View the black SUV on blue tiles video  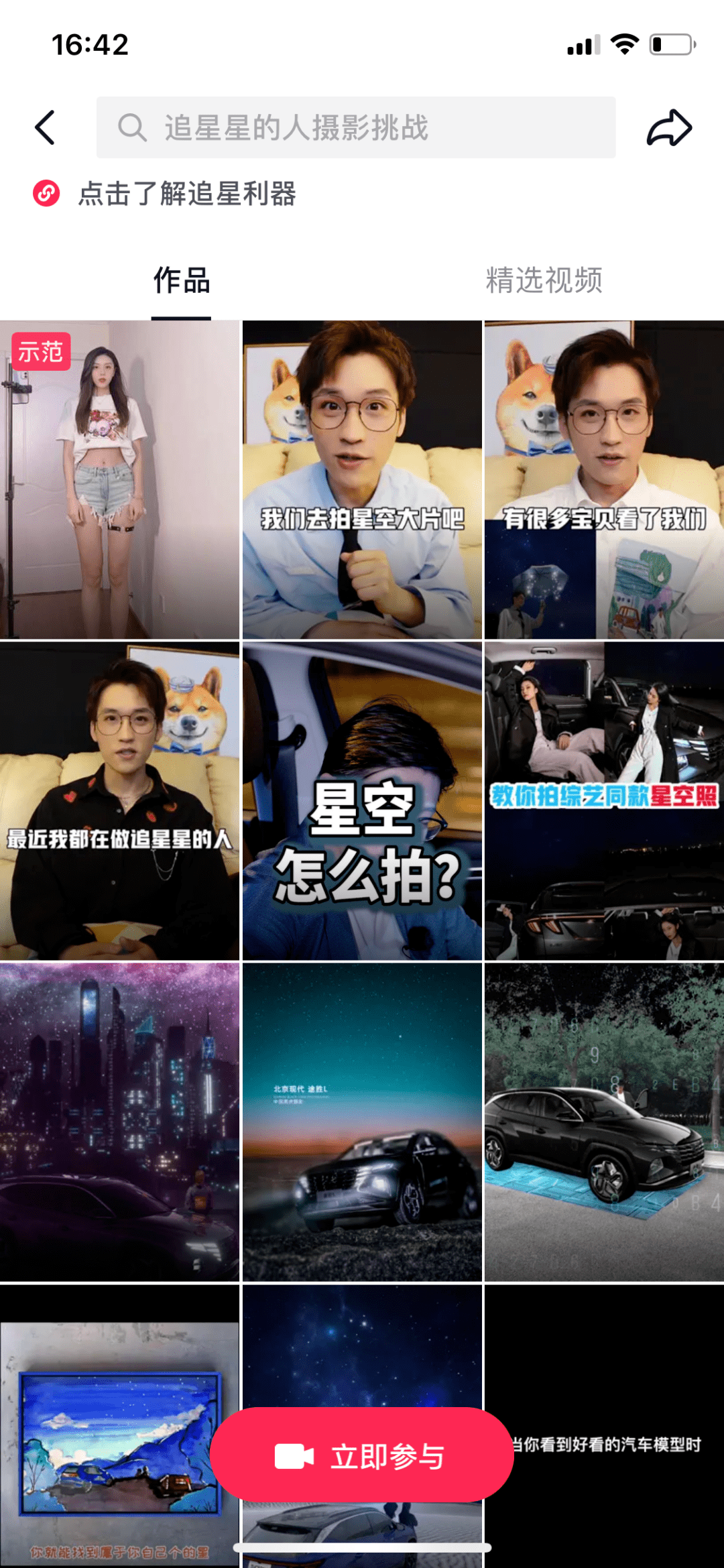pyautogui.click(x=604, y=1122)
